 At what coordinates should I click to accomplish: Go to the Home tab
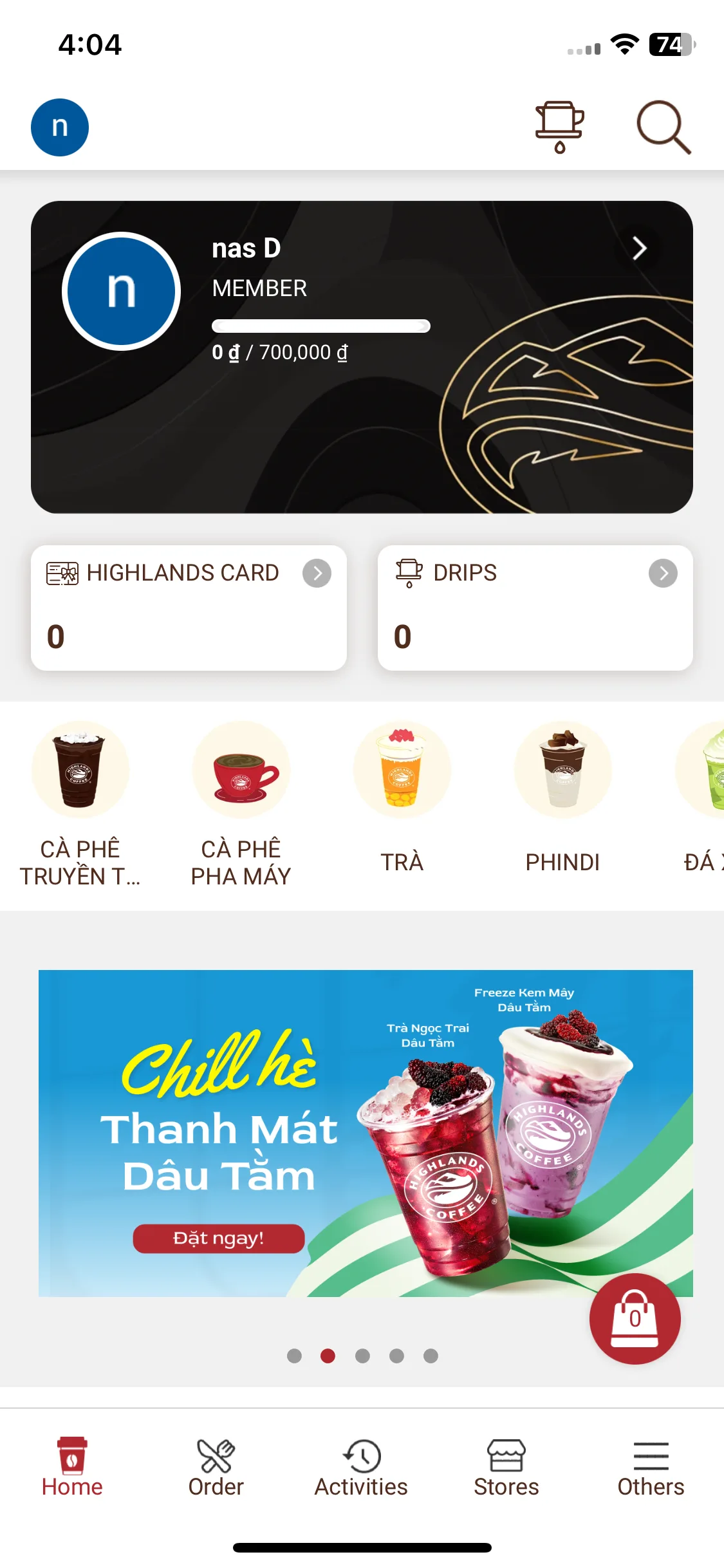click(72, 1468)
